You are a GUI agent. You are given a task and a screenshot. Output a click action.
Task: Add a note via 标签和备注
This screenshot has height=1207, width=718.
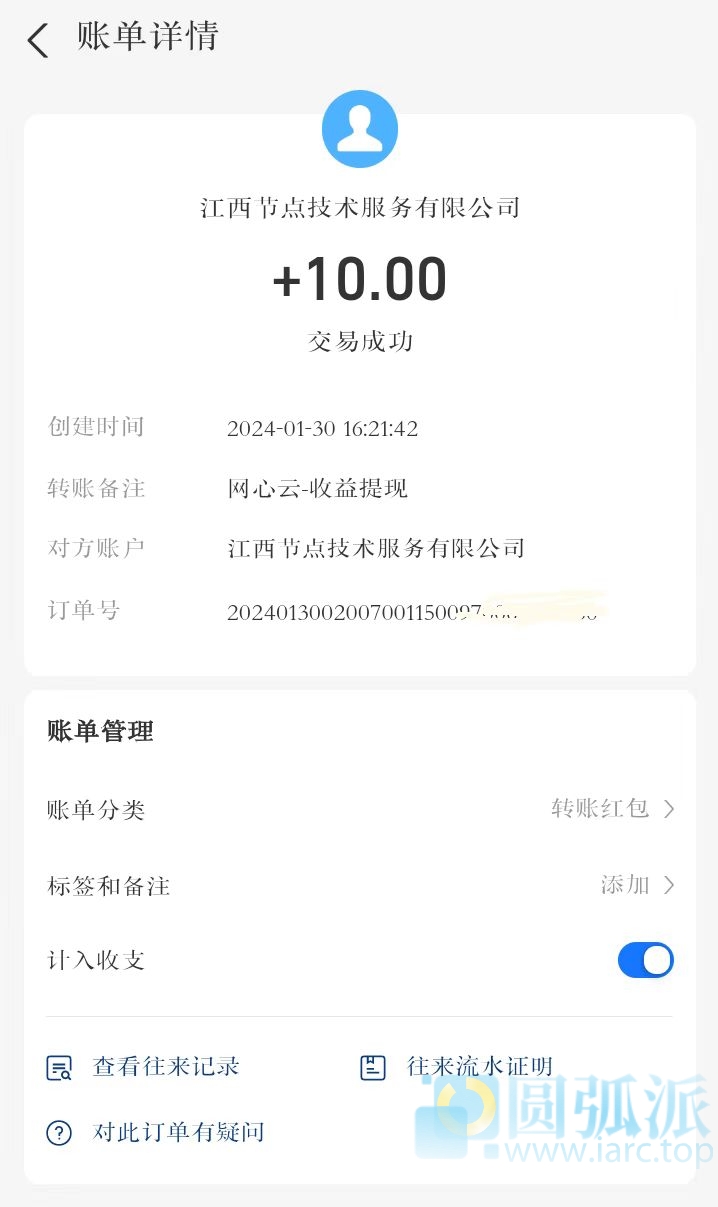click(x=360, y=885)
